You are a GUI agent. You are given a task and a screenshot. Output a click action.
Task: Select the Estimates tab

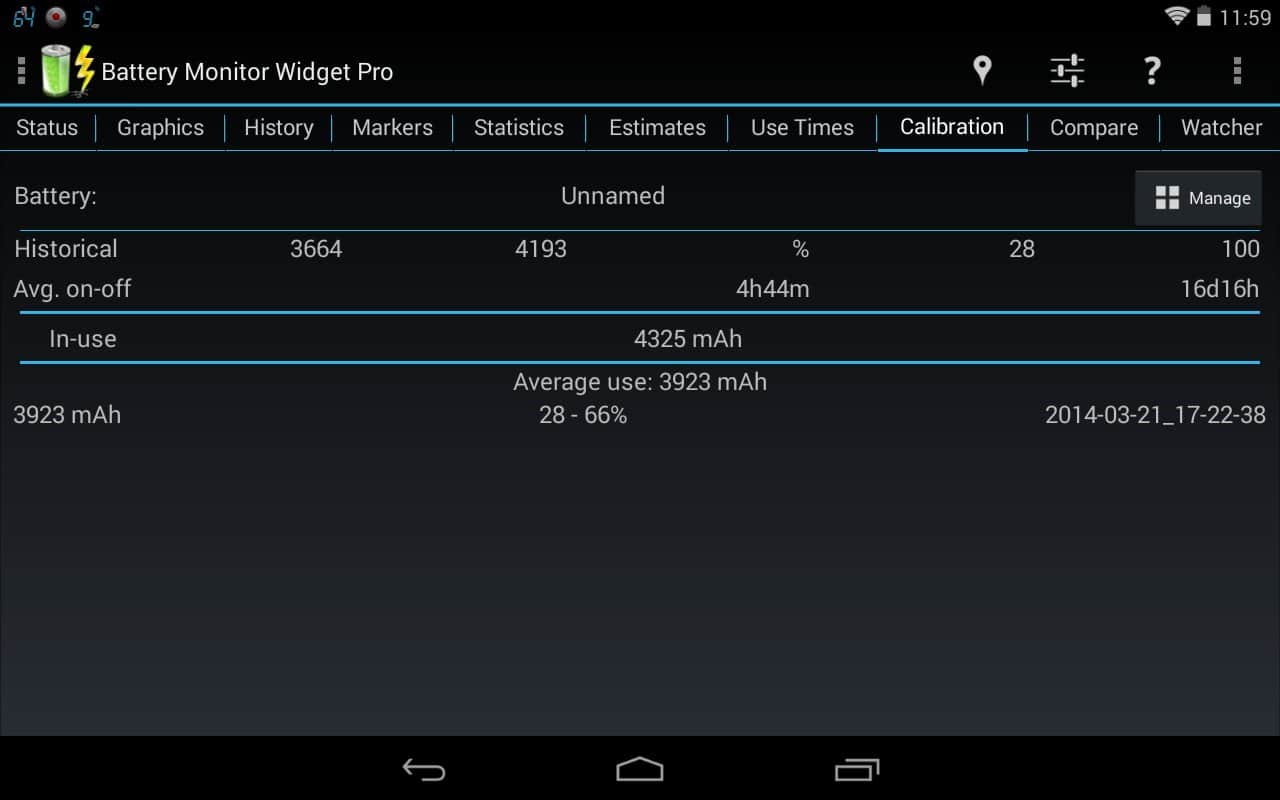pyautogui.click(x=657, y=128)
